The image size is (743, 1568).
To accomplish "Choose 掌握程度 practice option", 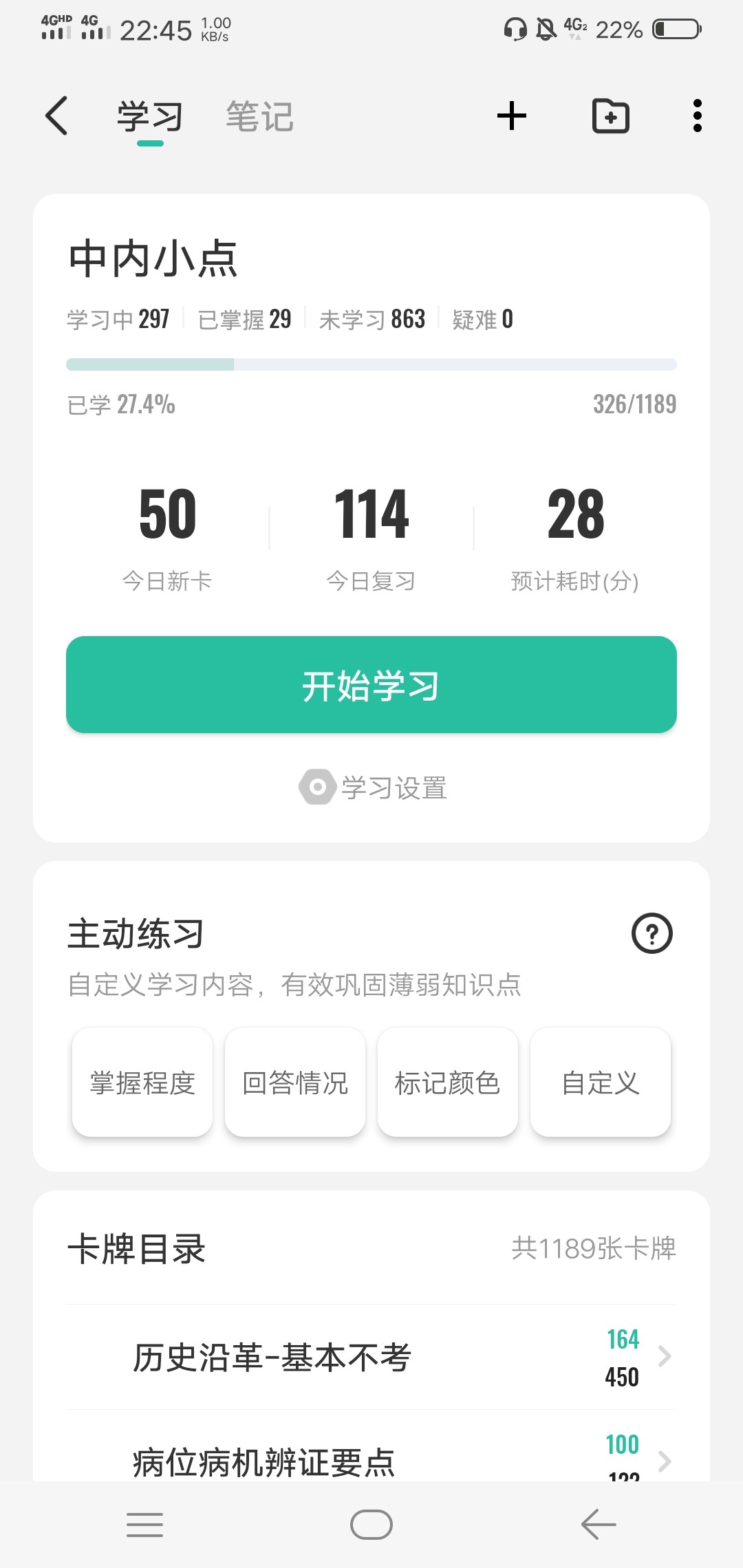I will (x=142, y=1082).
